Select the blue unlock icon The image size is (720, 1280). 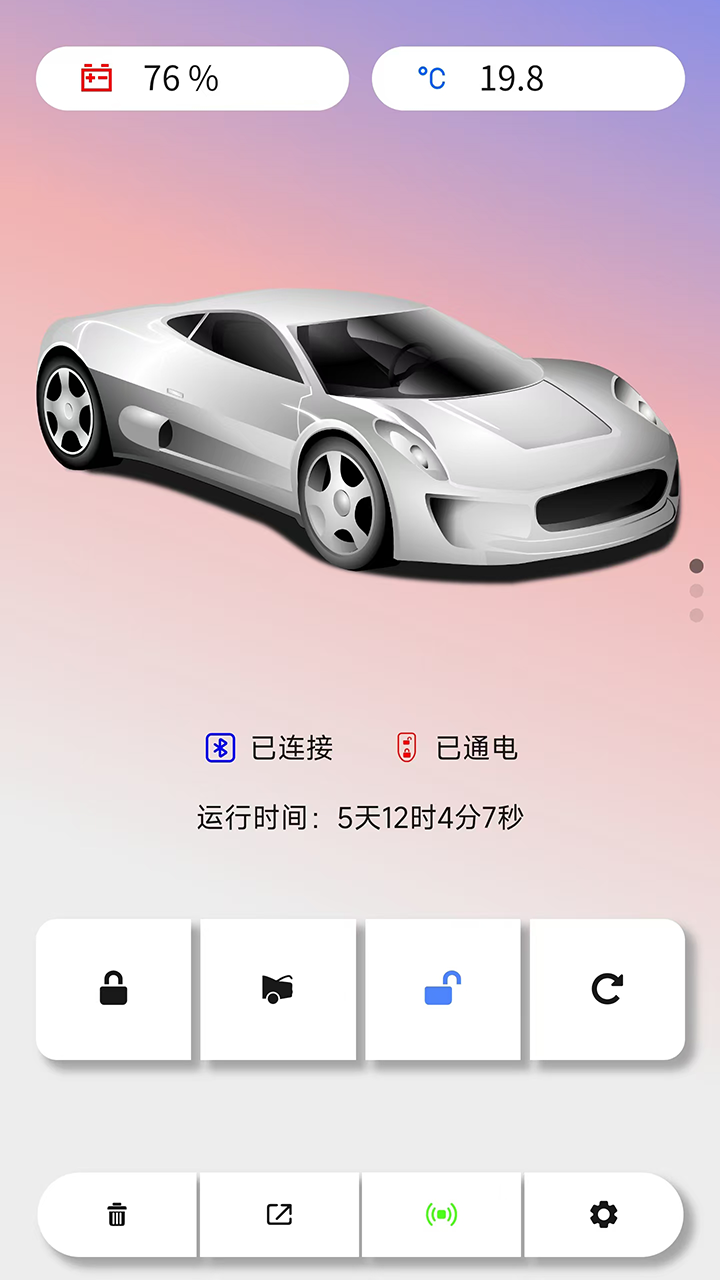443,988
